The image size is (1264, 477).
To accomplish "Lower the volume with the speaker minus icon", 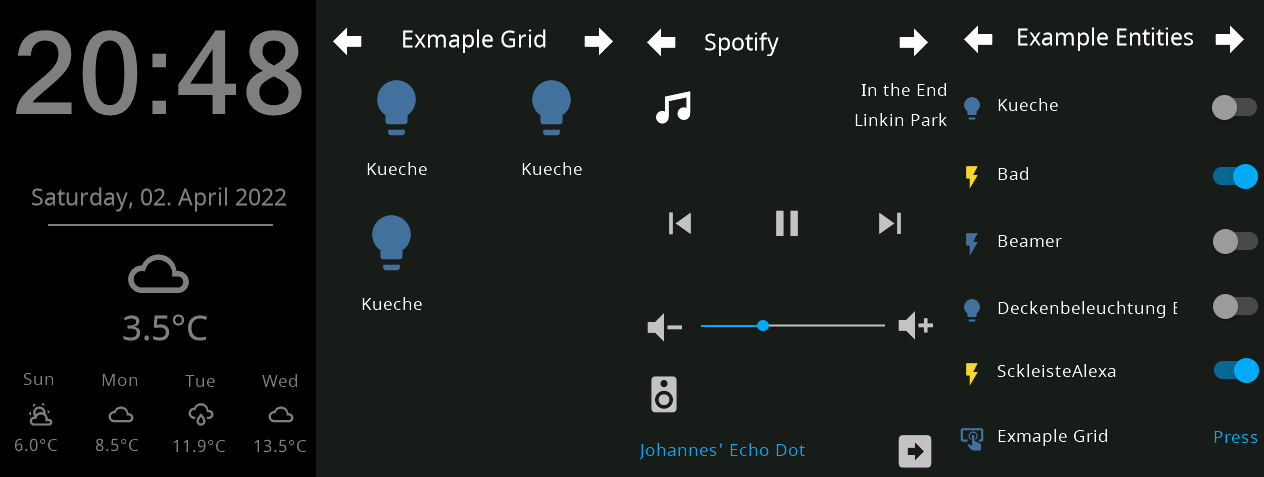I will (664, 326).
